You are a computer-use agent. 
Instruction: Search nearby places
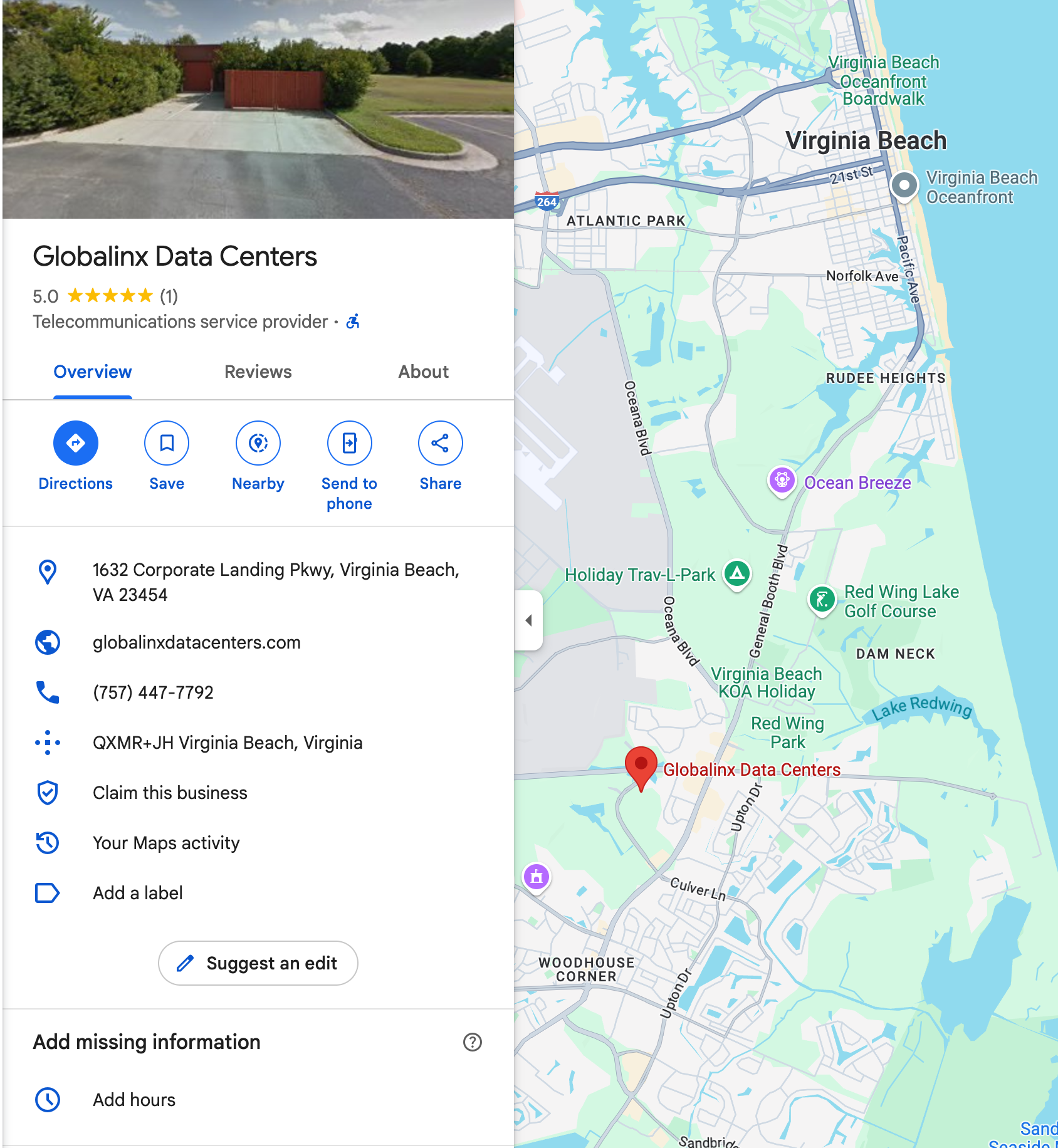258,444
